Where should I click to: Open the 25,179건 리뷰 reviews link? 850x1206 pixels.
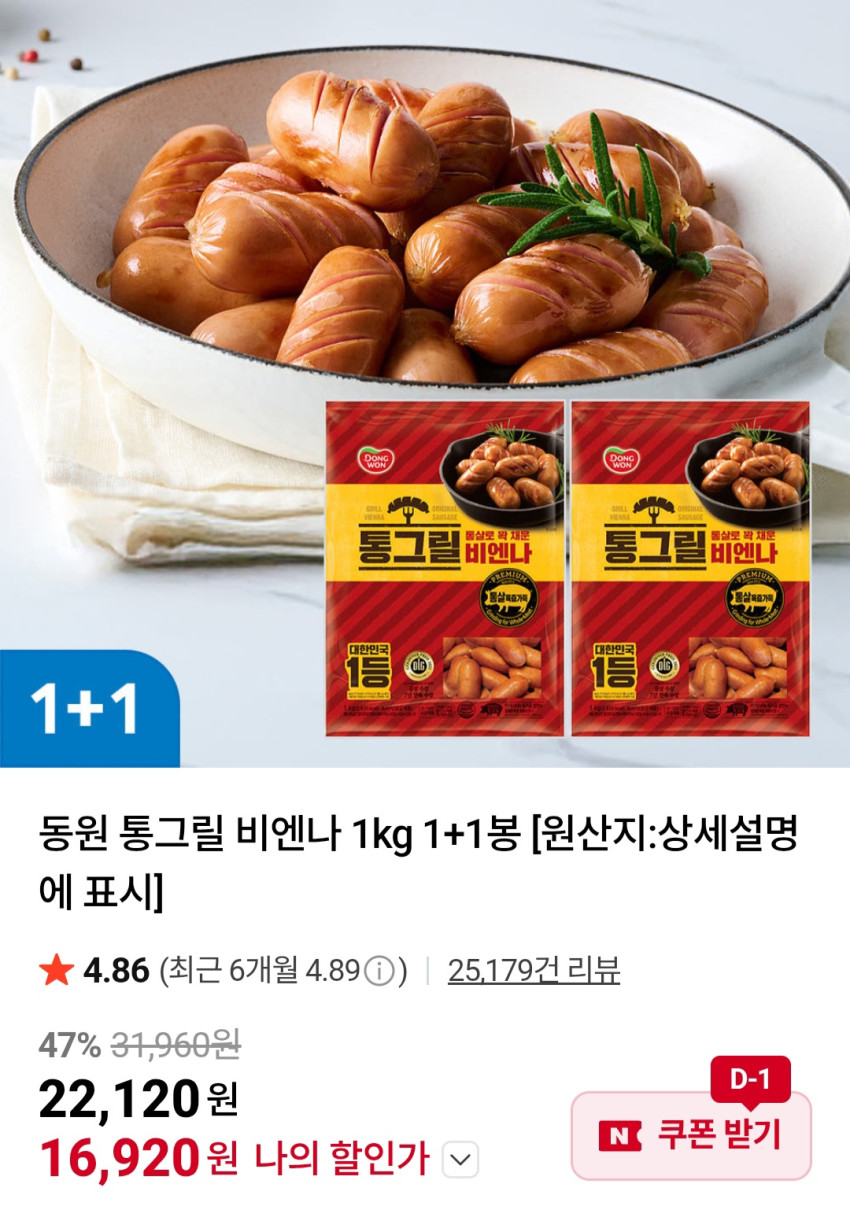[x=534, y=970]
